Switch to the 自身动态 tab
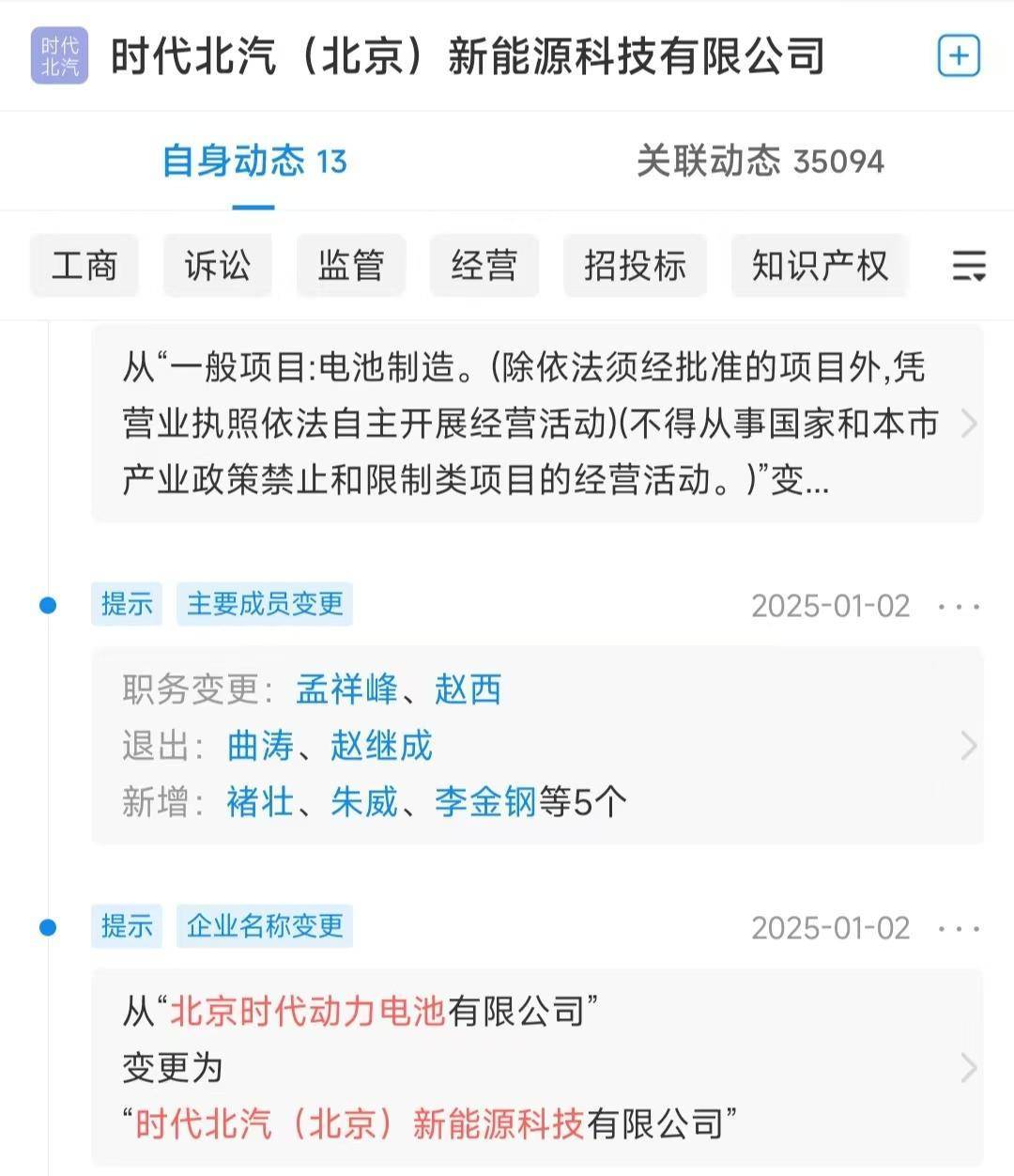 254,161
